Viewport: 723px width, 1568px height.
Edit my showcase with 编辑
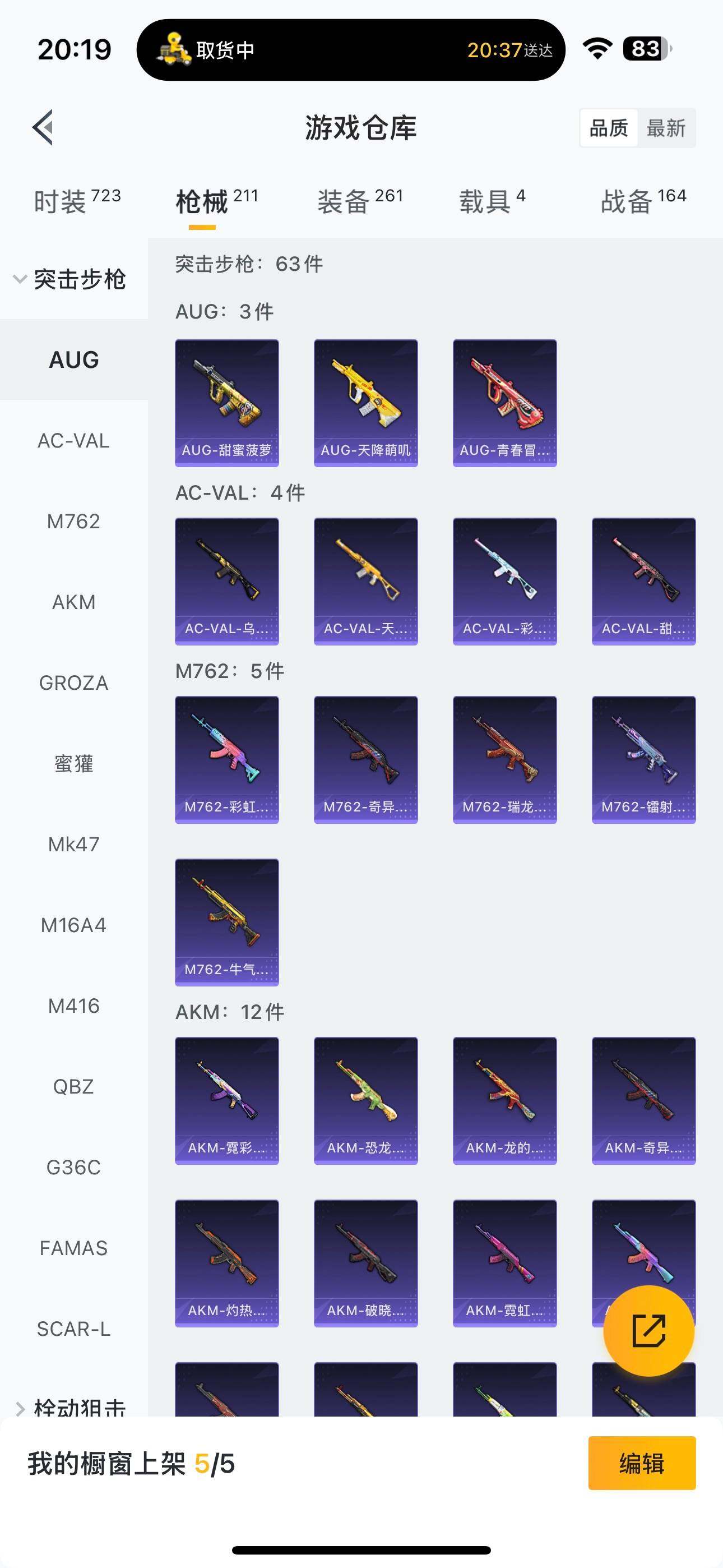[x=641, y=1463]
